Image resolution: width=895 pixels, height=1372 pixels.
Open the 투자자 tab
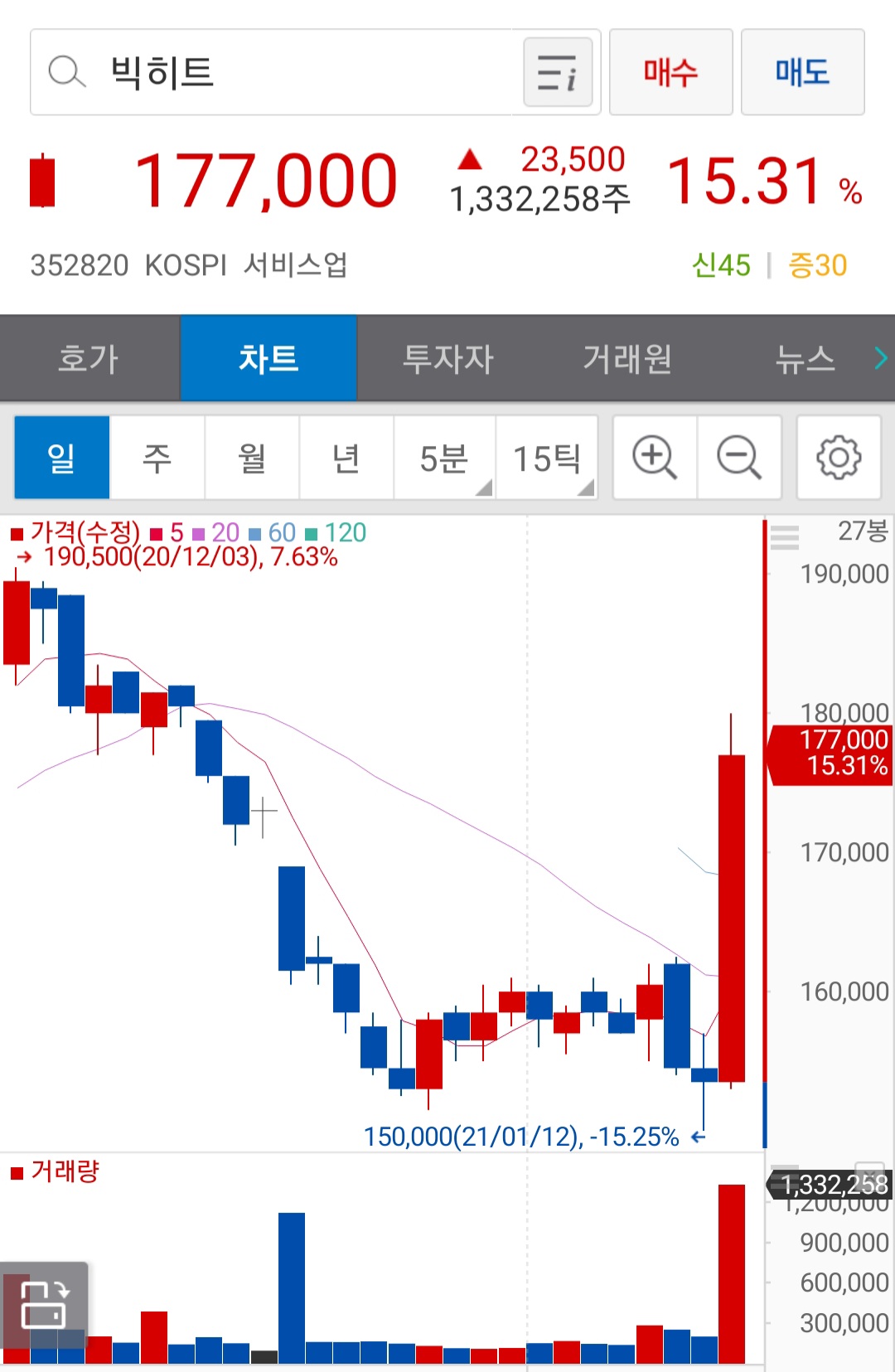[x=447, y=358]
